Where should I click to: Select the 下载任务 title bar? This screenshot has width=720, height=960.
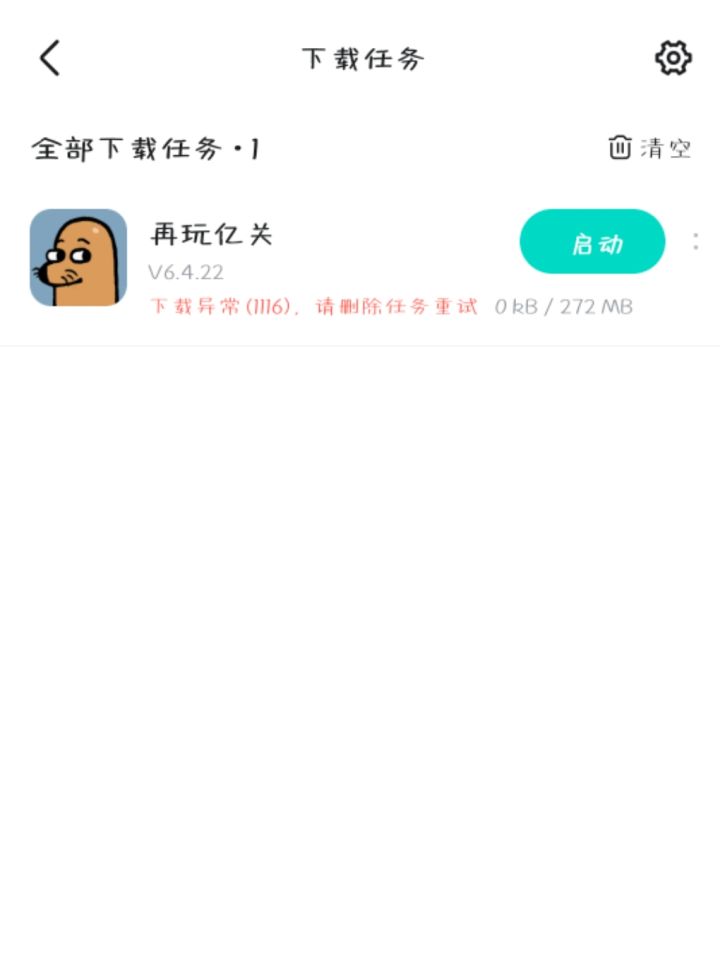coord(363,58)
